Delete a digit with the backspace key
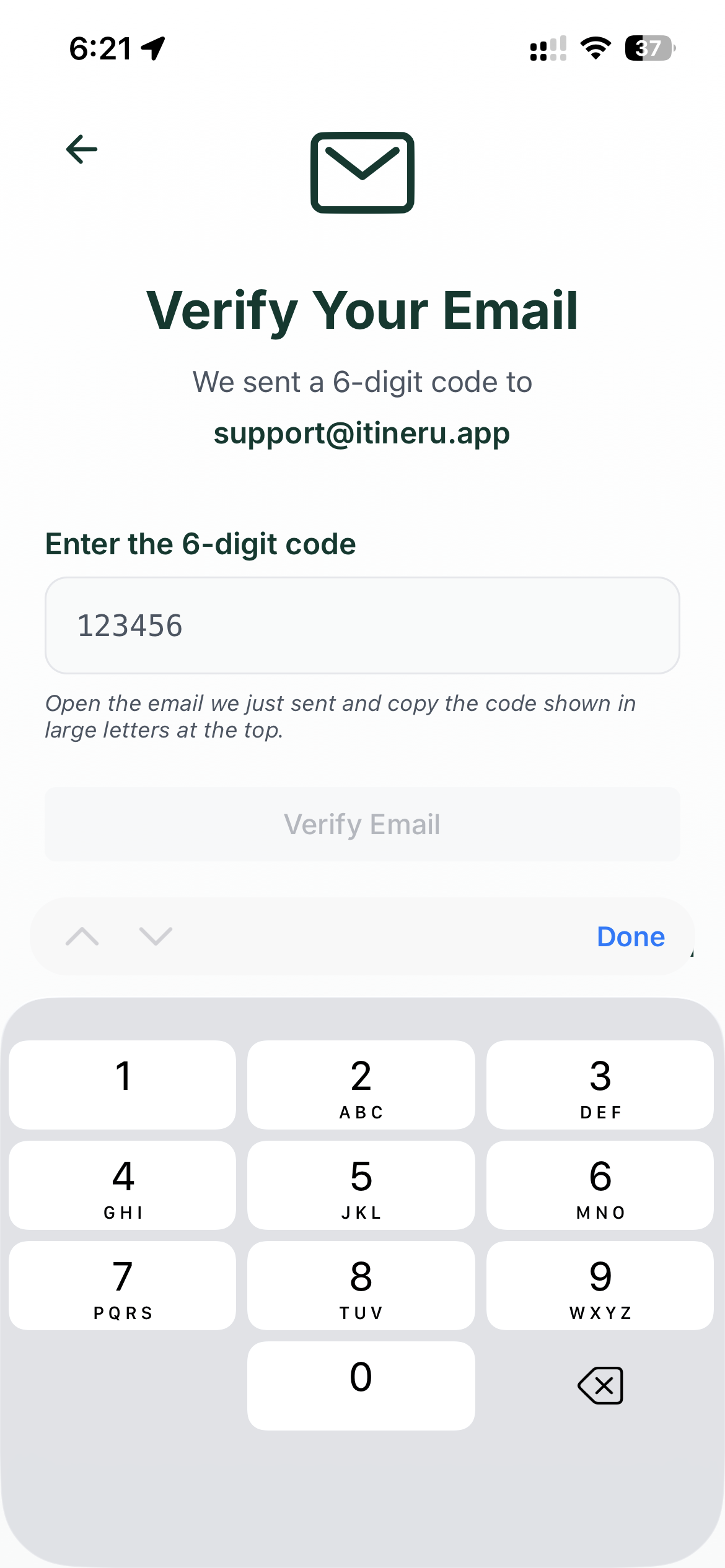 tap(600, 1386)
